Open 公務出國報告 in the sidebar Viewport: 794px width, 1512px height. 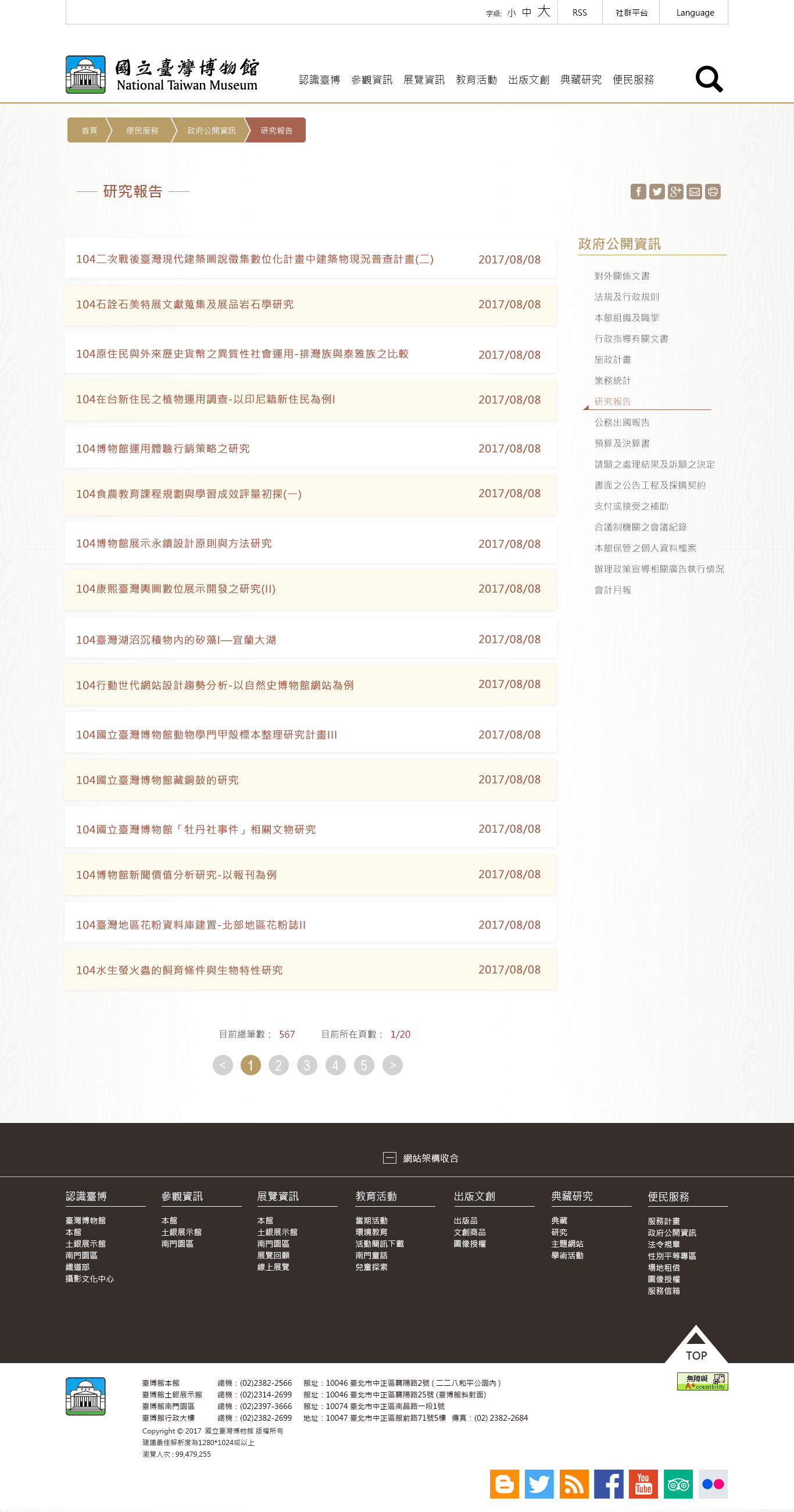[x=621, y=422]
